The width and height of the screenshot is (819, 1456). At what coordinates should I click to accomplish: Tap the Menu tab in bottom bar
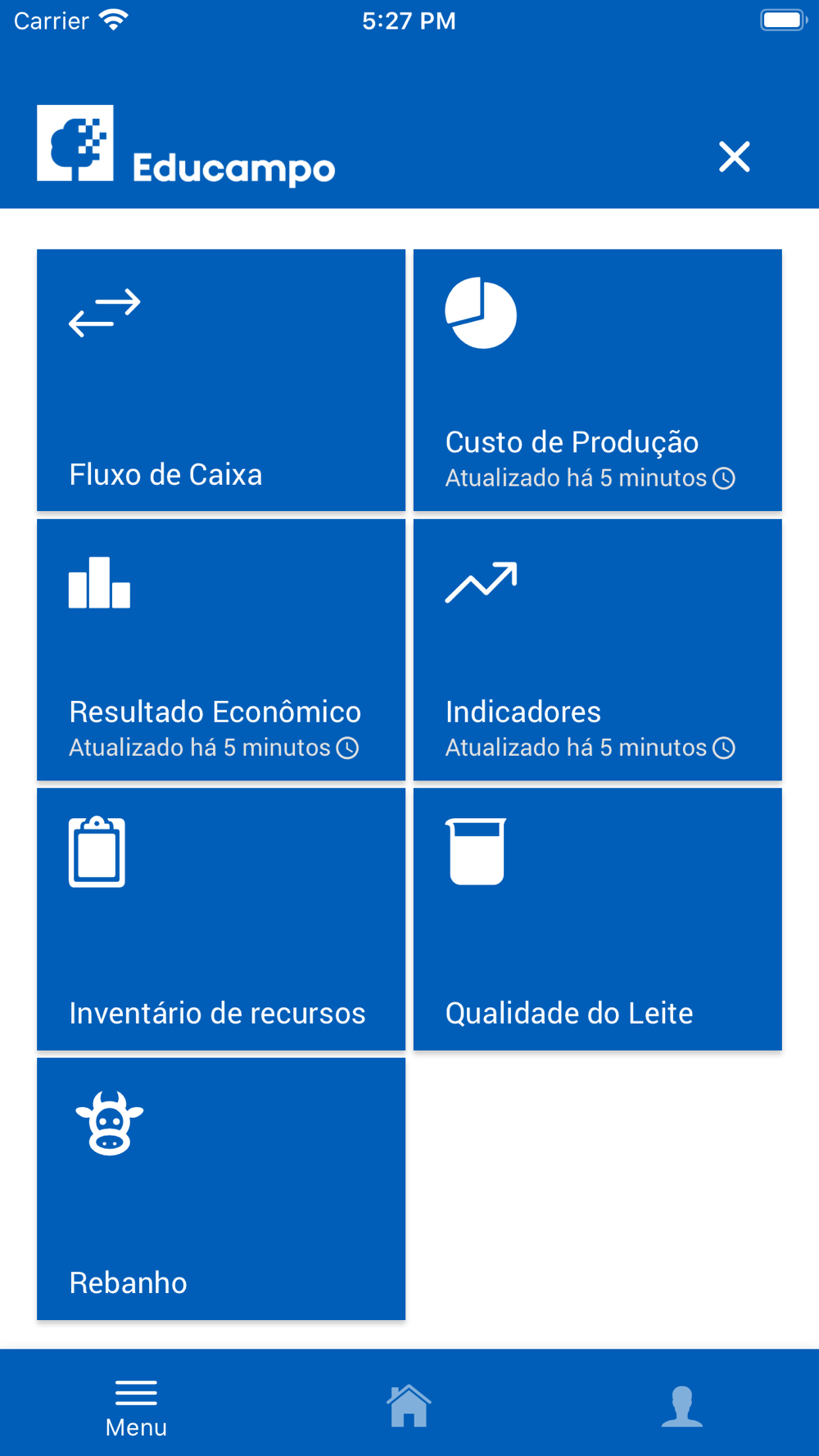click(x=136, y=1409)
